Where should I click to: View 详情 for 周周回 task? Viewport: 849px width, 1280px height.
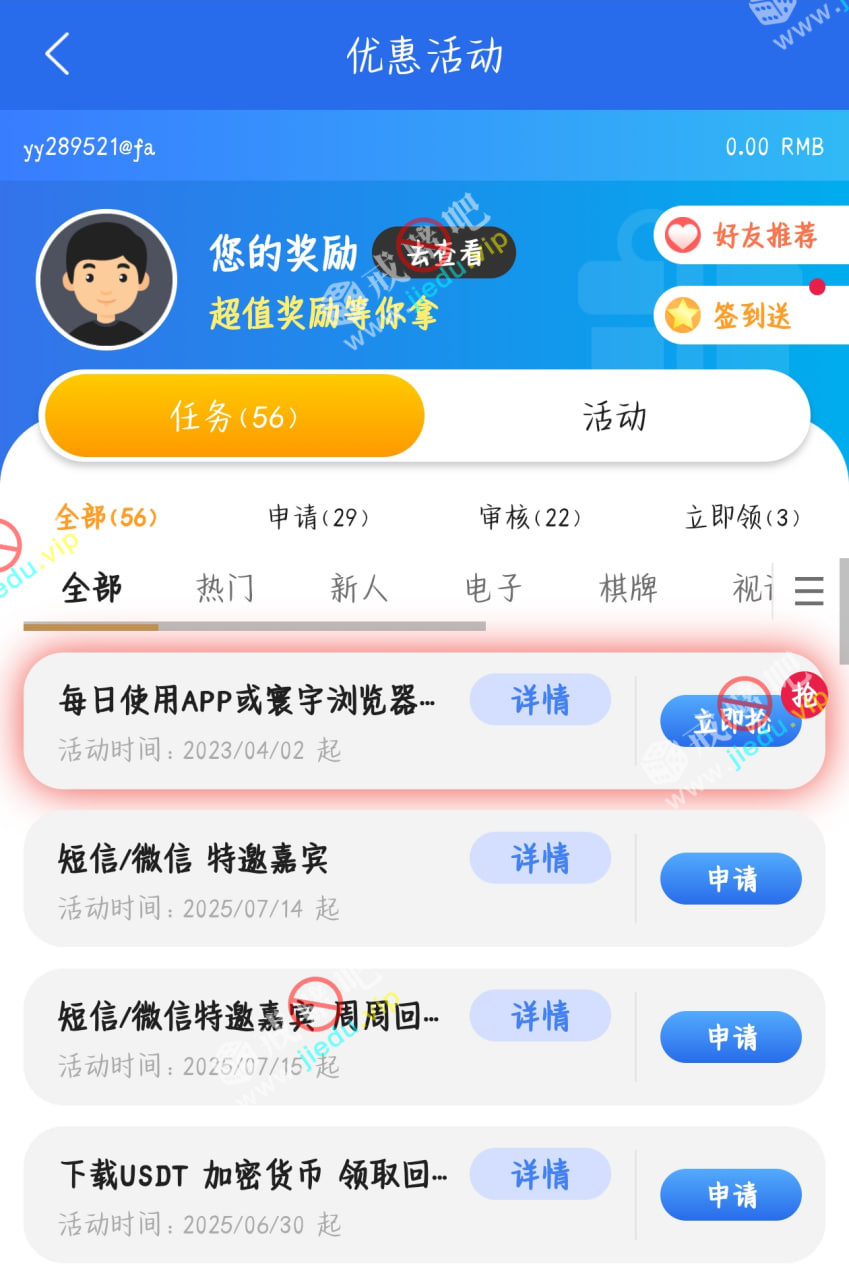[x=540, y=1016]
